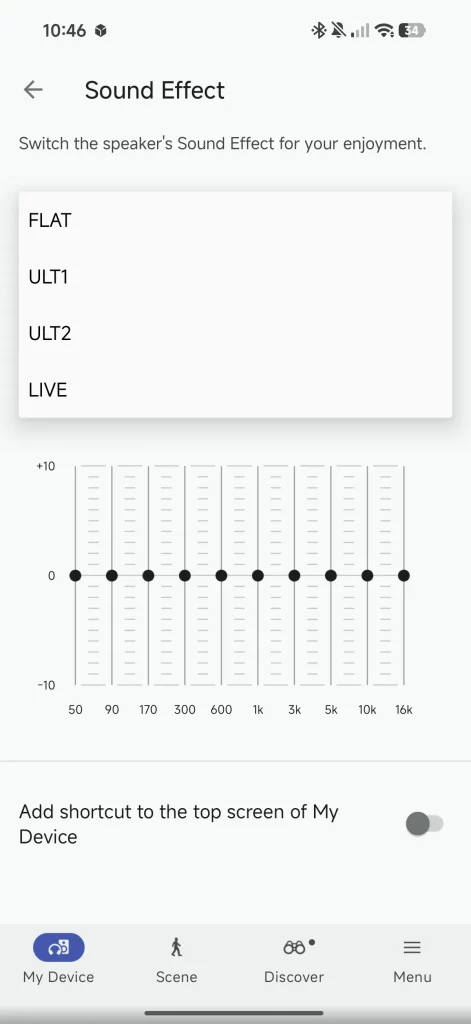471x1024 pixels.
Task: Switch to the My Device tab
Action: click(x=59, y=959)
